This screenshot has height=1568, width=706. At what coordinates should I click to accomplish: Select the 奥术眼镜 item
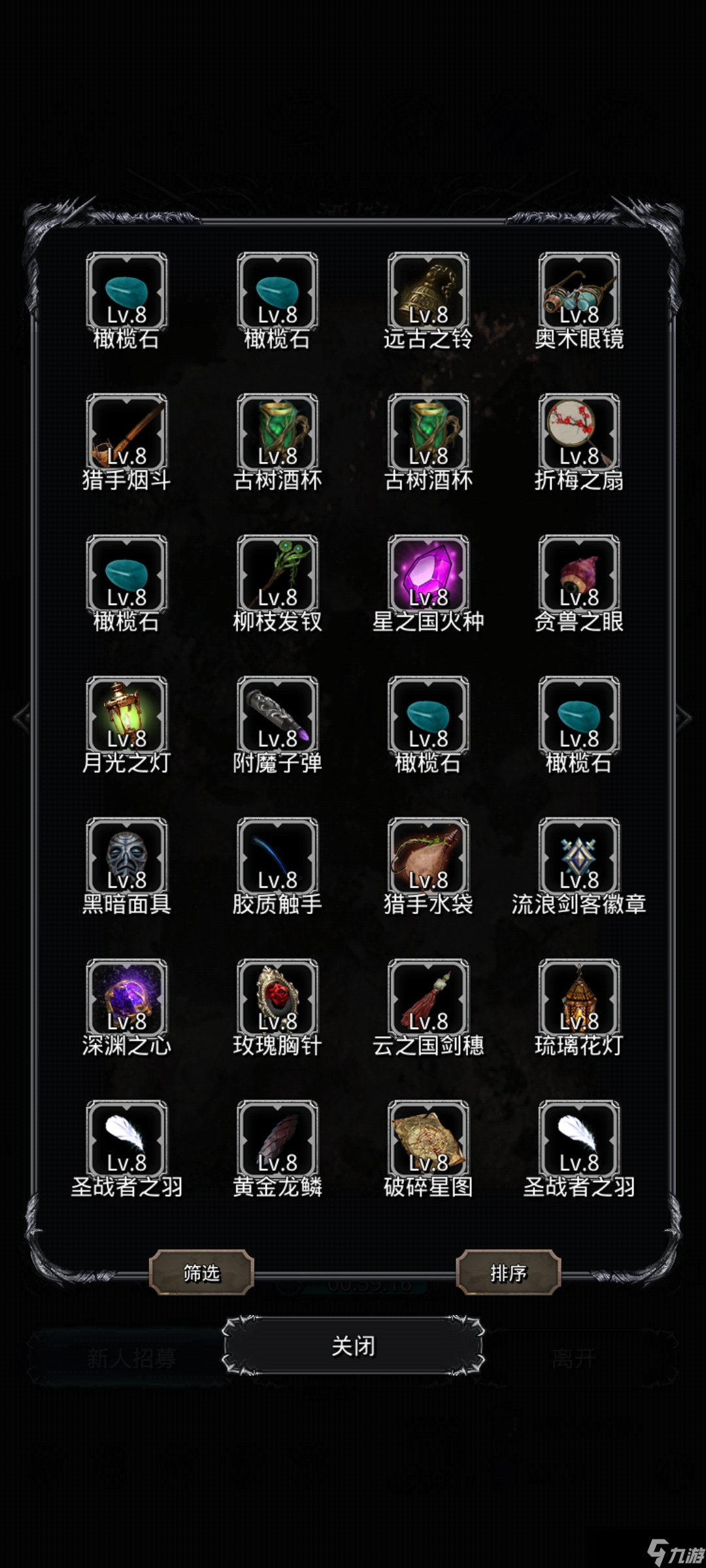tap(579, 292)
